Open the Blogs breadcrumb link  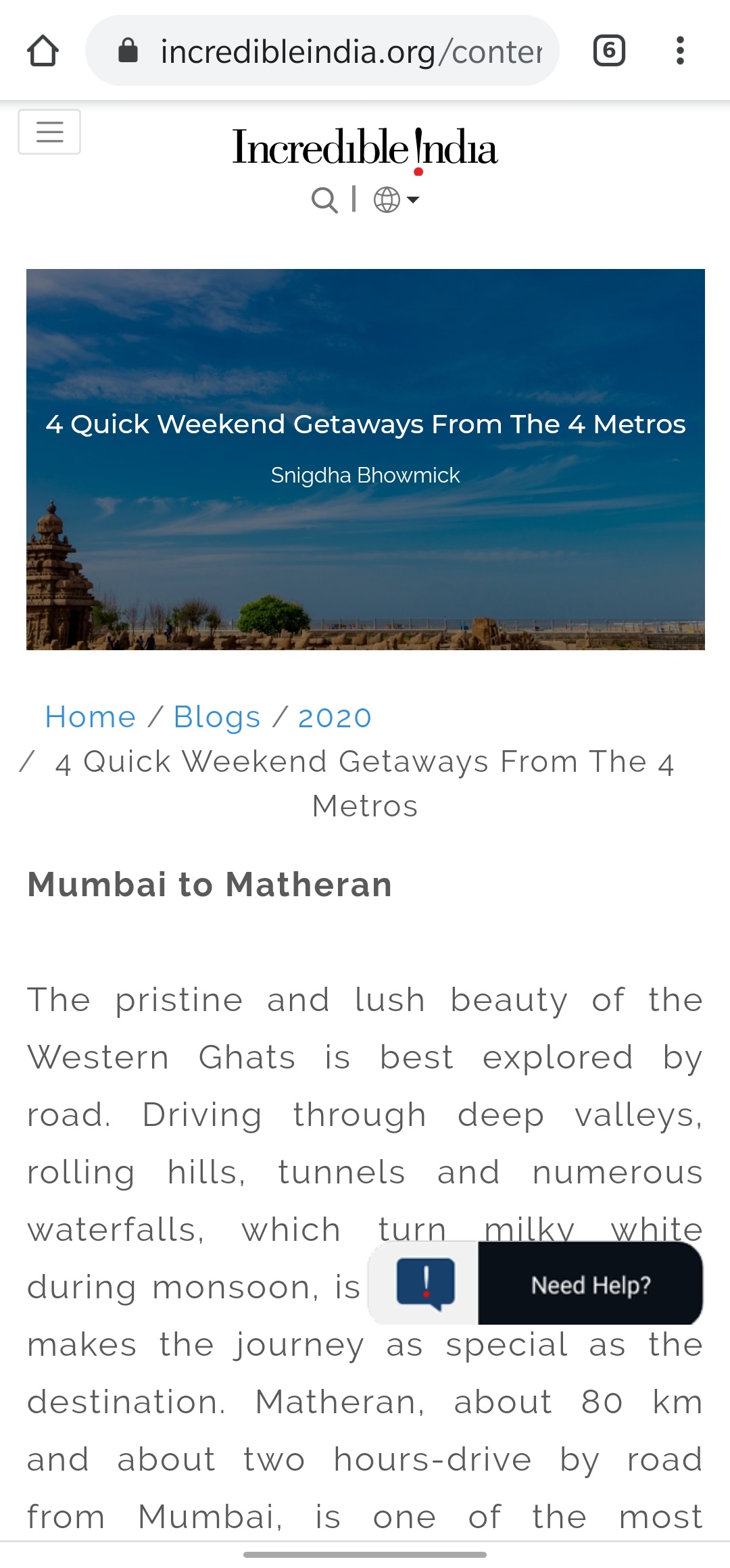[x=217, y=717]
